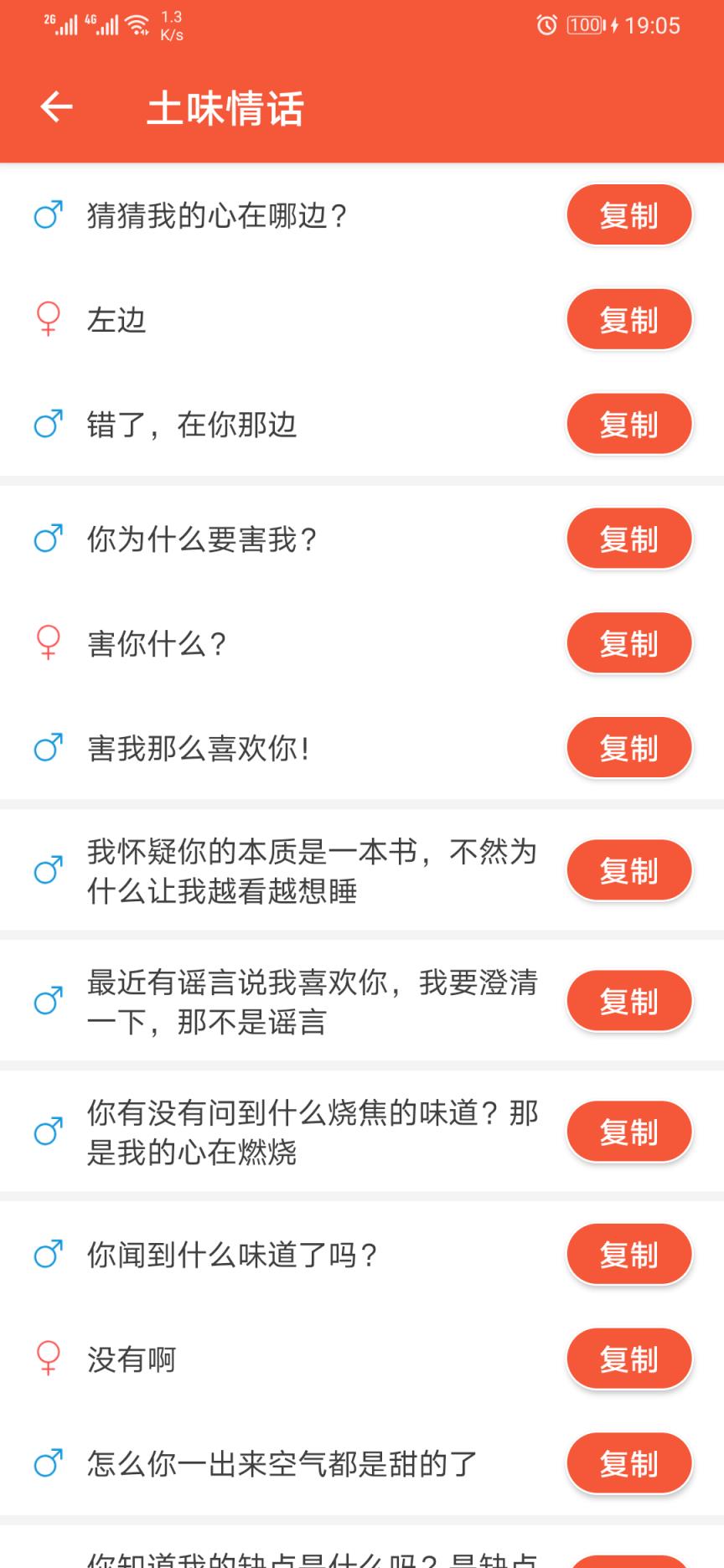Viewport: 724px width, 1568px height.
Task: Copy the line 怎么你一出来空气都是甜的了
Action: pos(629,1463)
